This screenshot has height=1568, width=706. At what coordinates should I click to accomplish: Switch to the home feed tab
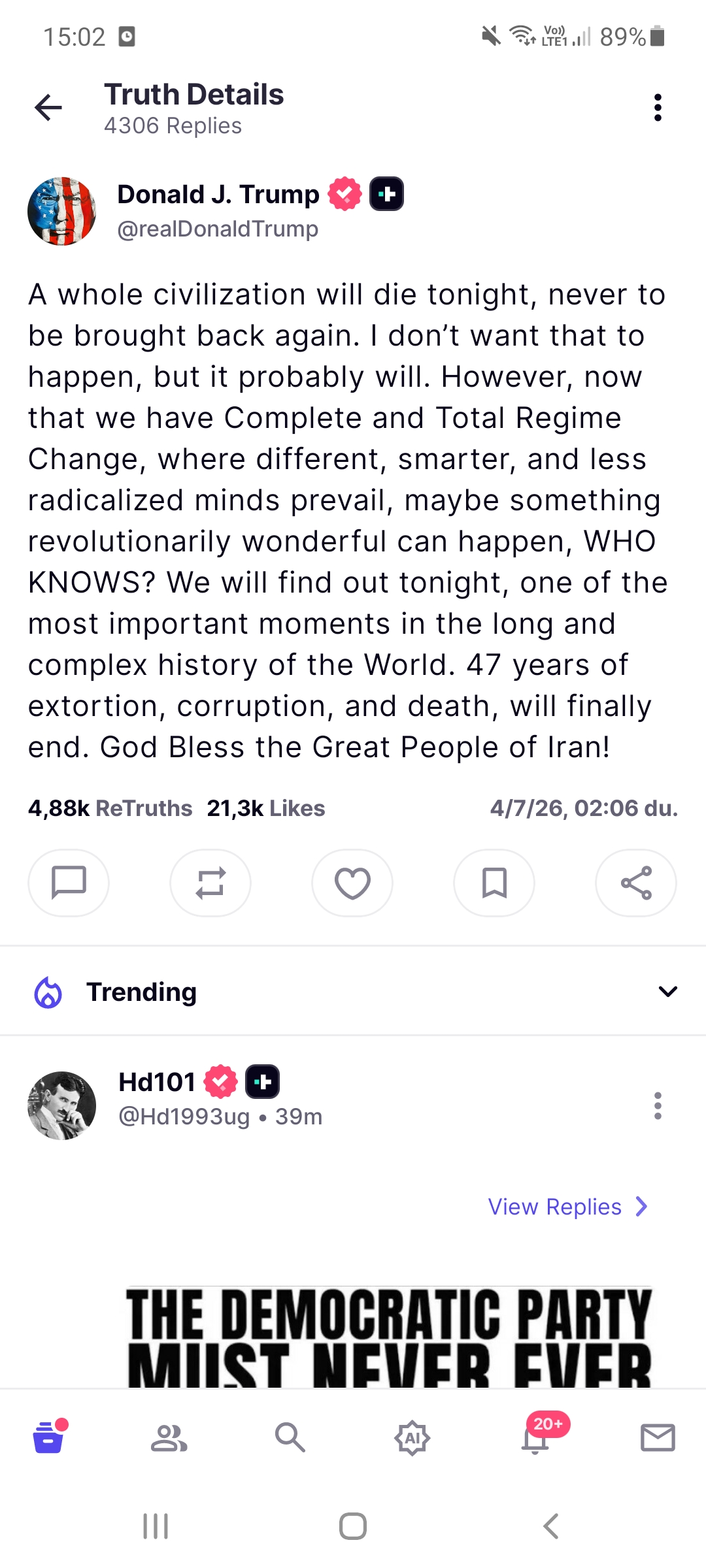coord(48,1437)
